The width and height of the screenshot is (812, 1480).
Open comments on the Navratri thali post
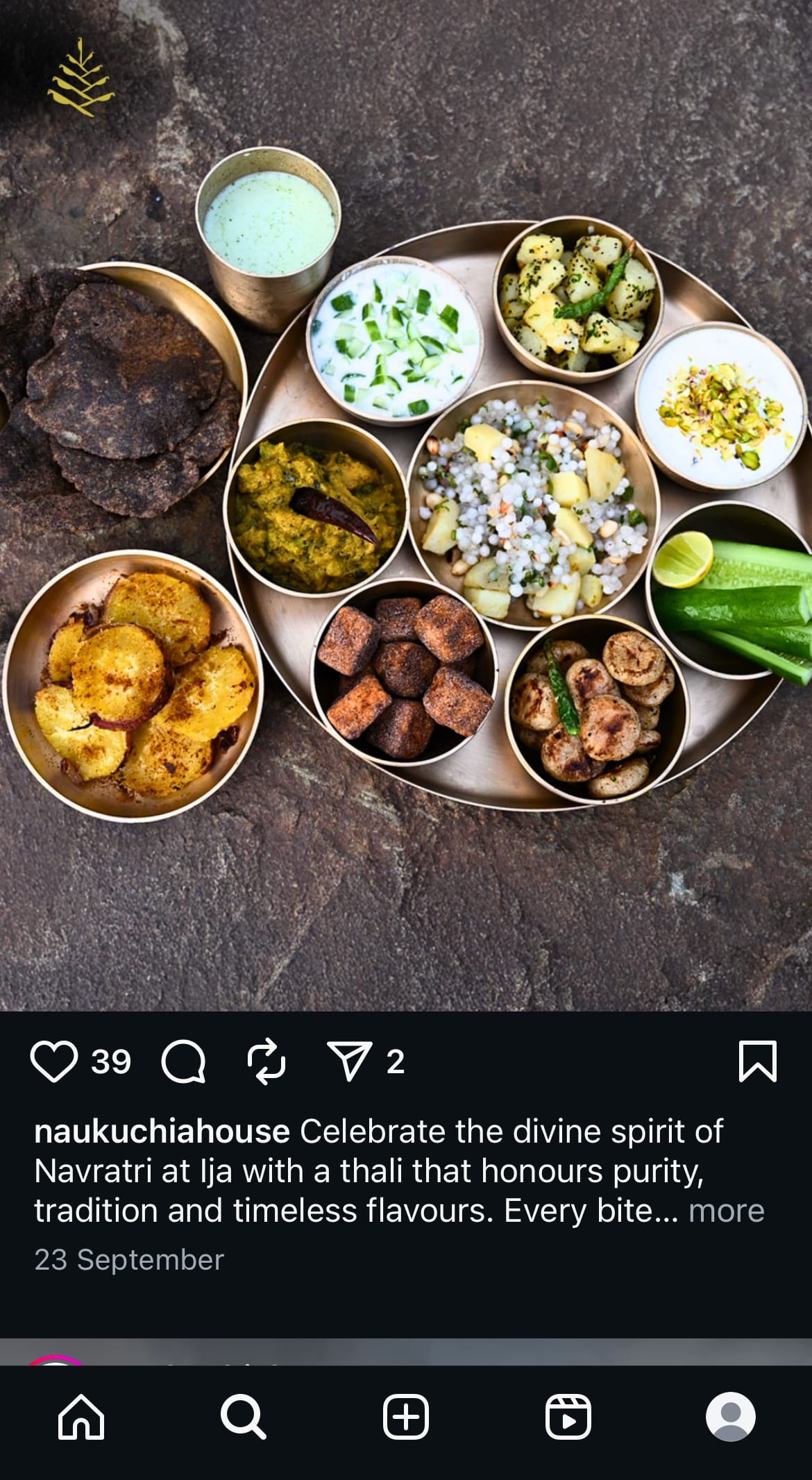click(x=183, y=1061)
